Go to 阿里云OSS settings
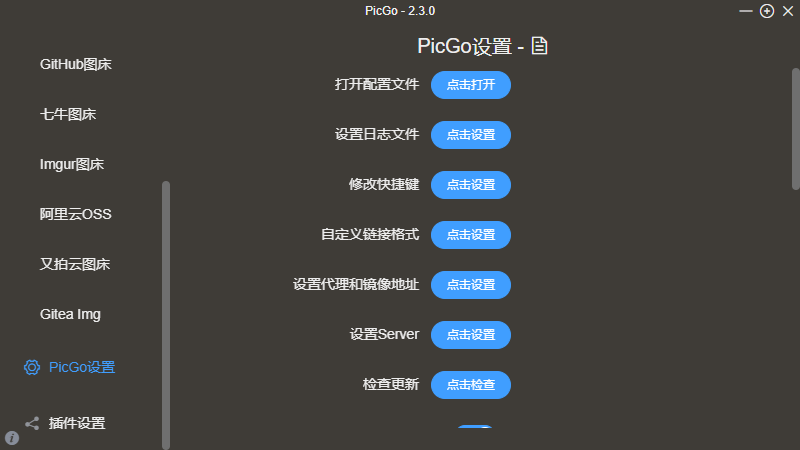 click(75, 214)
